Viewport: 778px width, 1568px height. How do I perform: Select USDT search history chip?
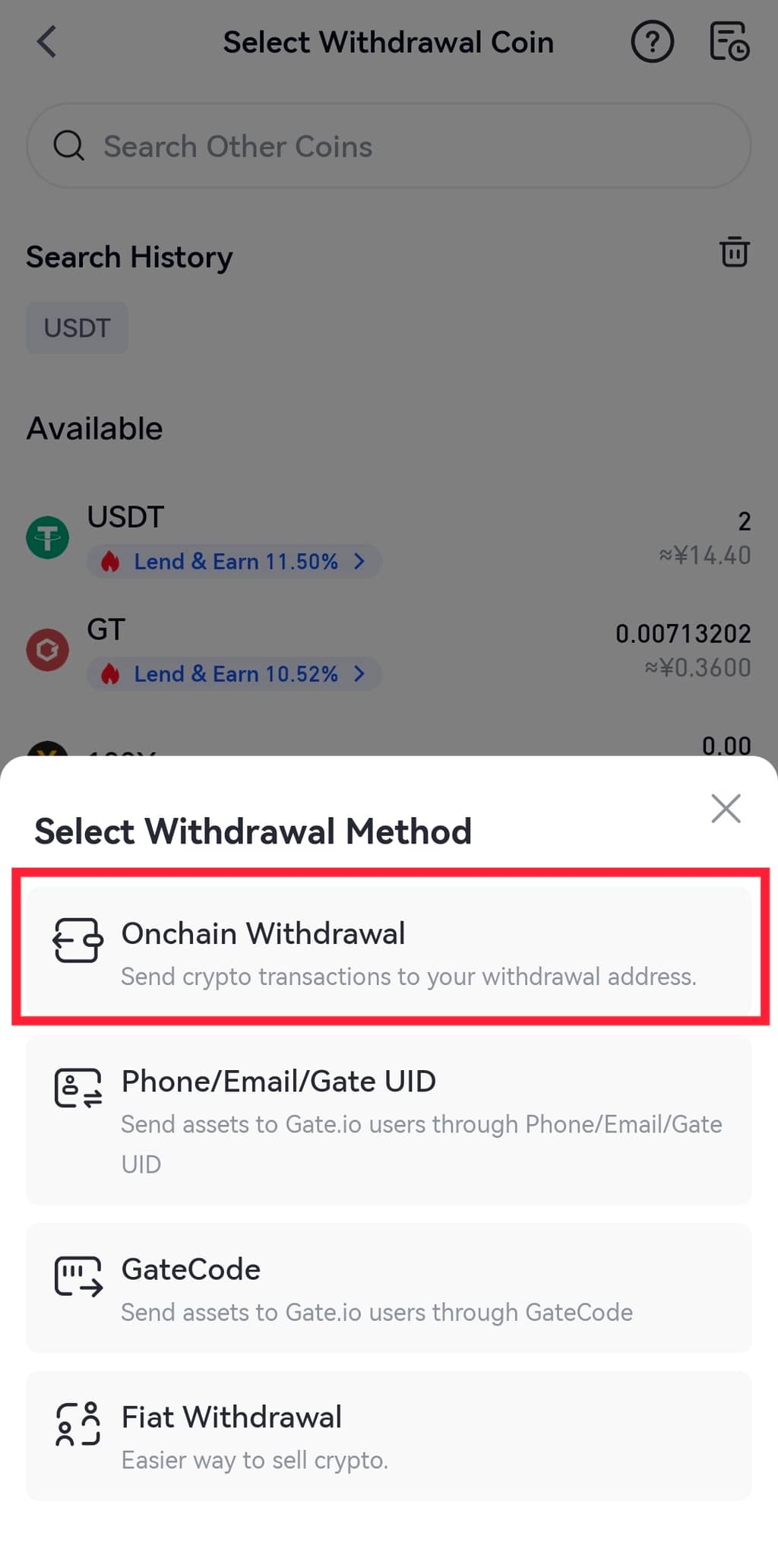click(77, 328)
